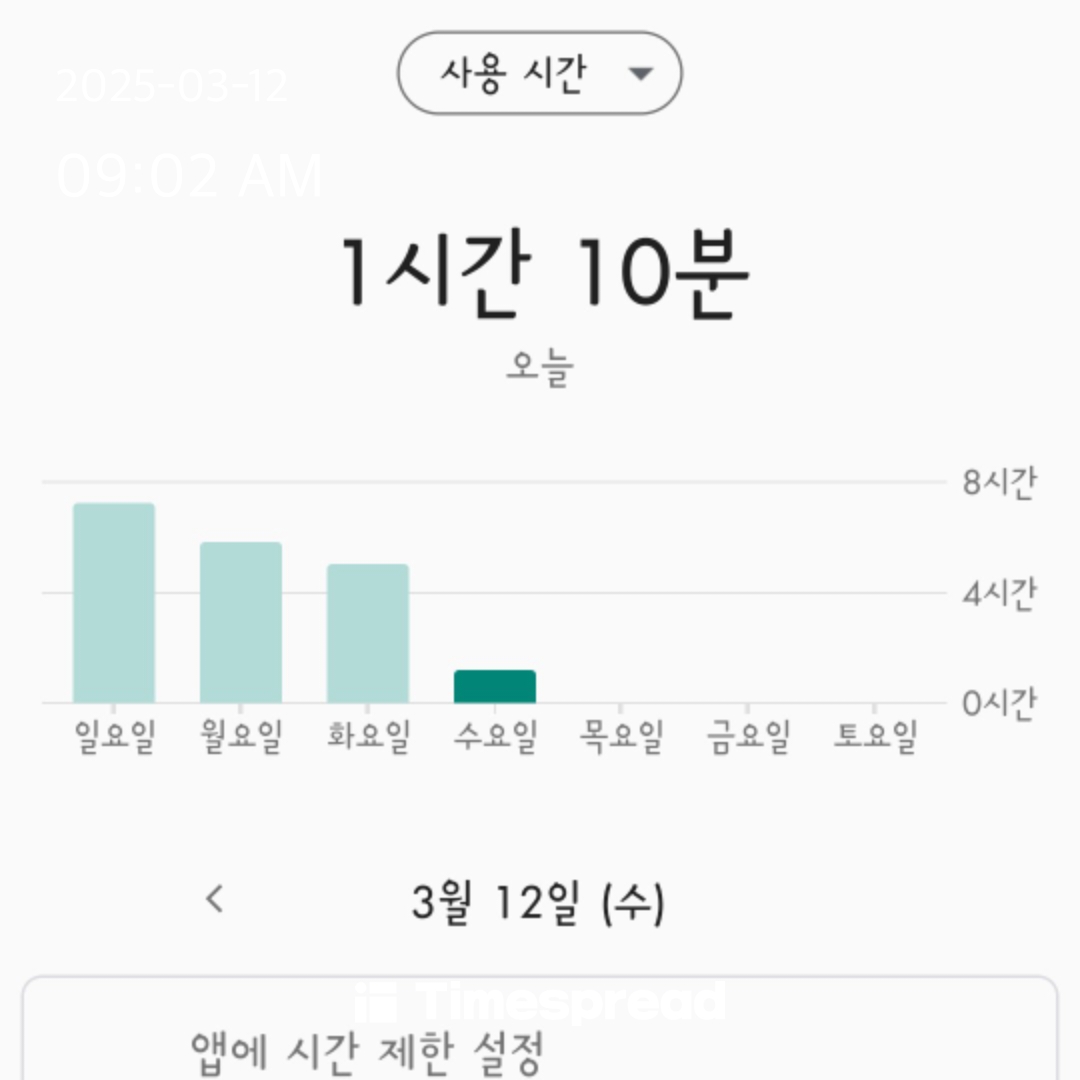The width and height of the screenshot is (1080, 1080).
Task: Select the 일요일 bar in chart
Action: [114, 603]
